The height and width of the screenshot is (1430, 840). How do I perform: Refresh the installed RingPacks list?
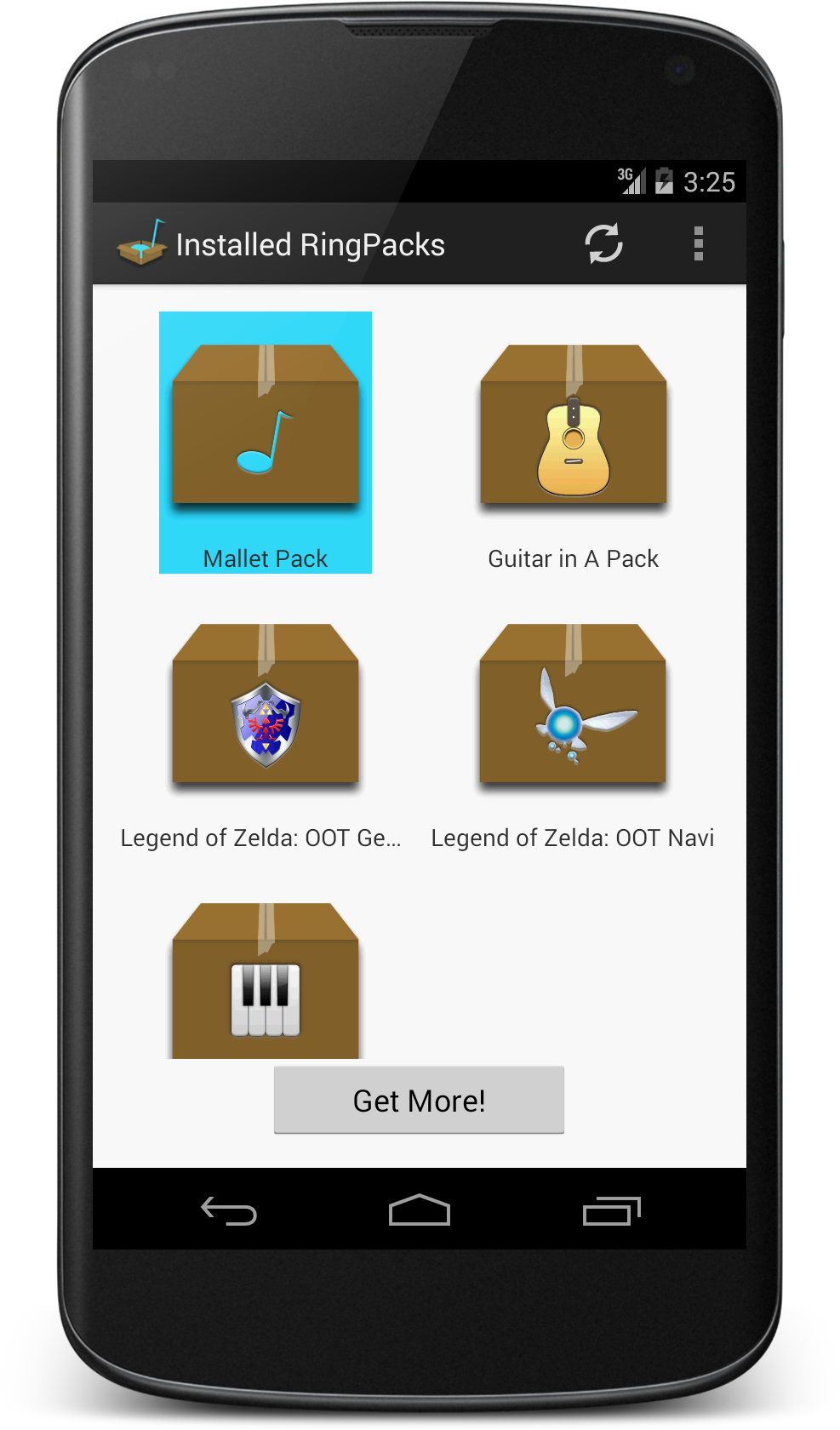tap(603, 244)
